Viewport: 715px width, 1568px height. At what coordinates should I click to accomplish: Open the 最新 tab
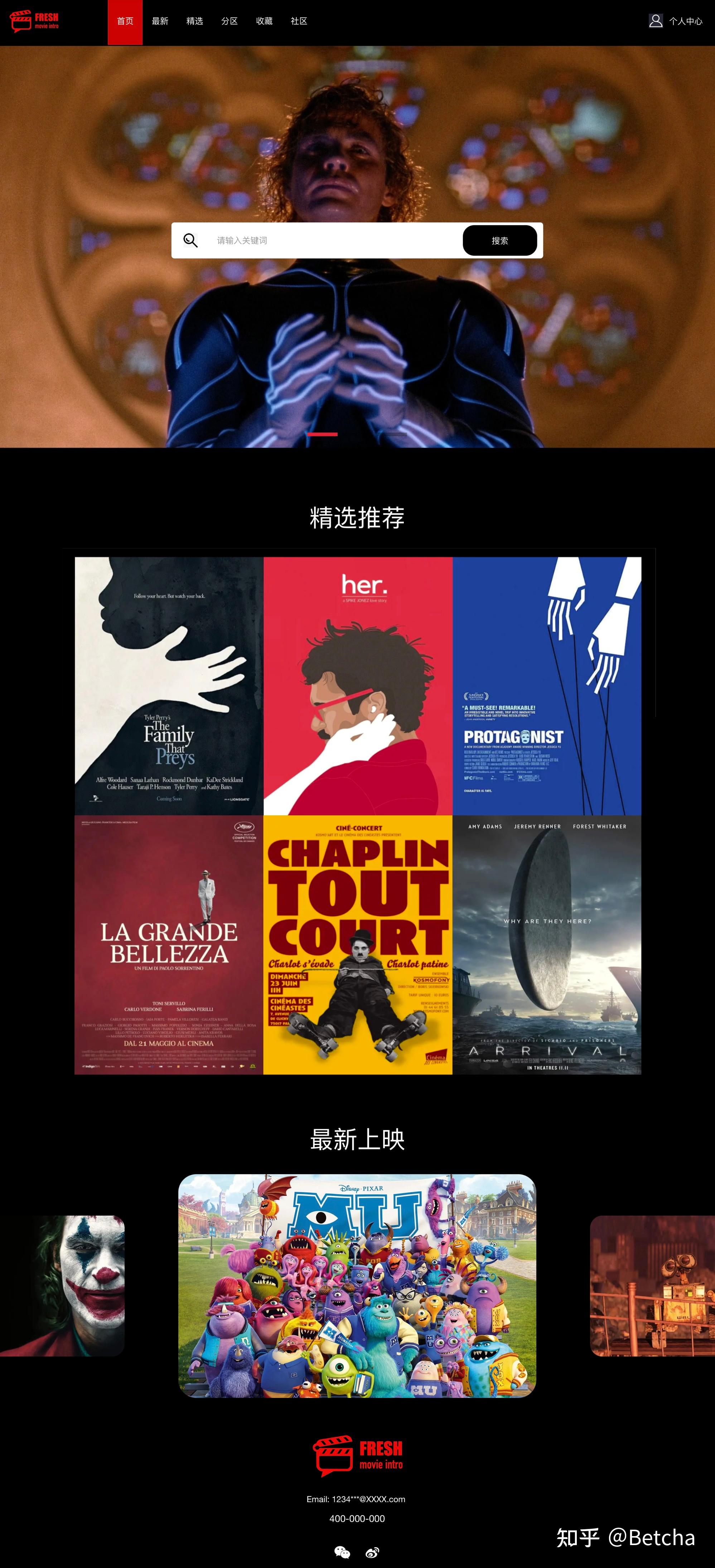[x=160, y=21]
